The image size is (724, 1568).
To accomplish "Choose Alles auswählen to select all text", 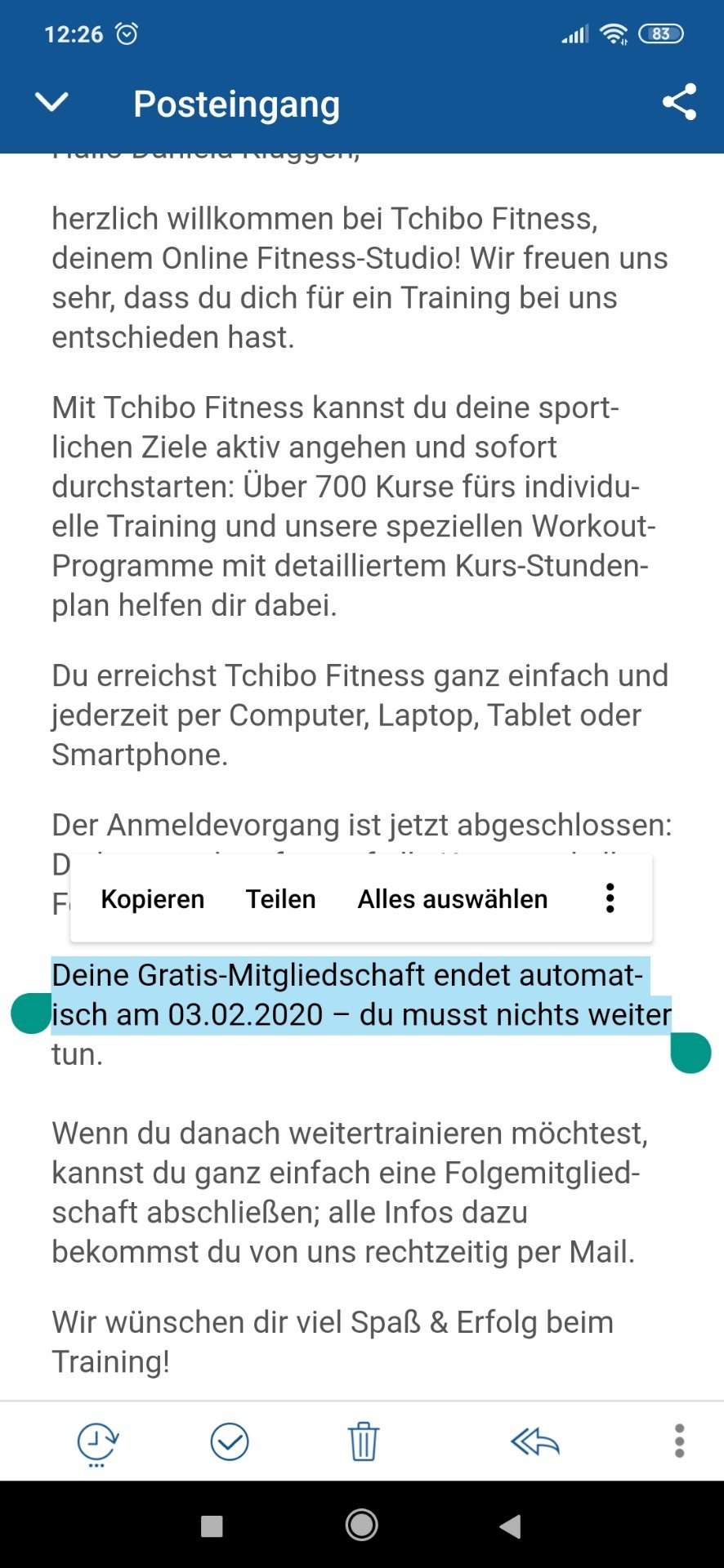I will 453,898.
